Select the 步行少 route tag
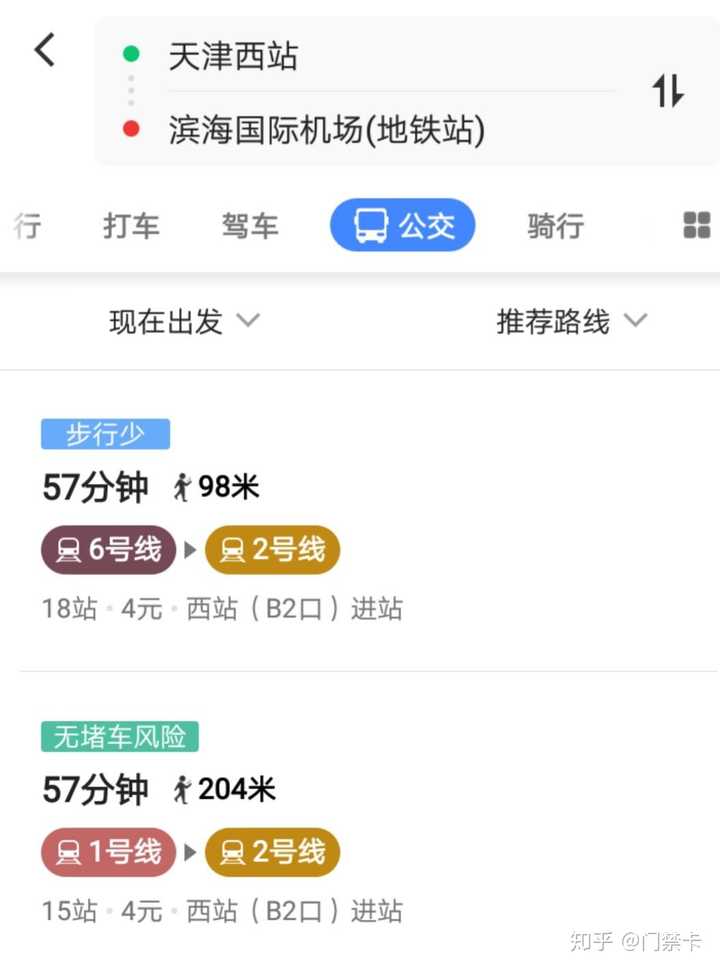Viewport: 720px width, 971px height. 103,433
